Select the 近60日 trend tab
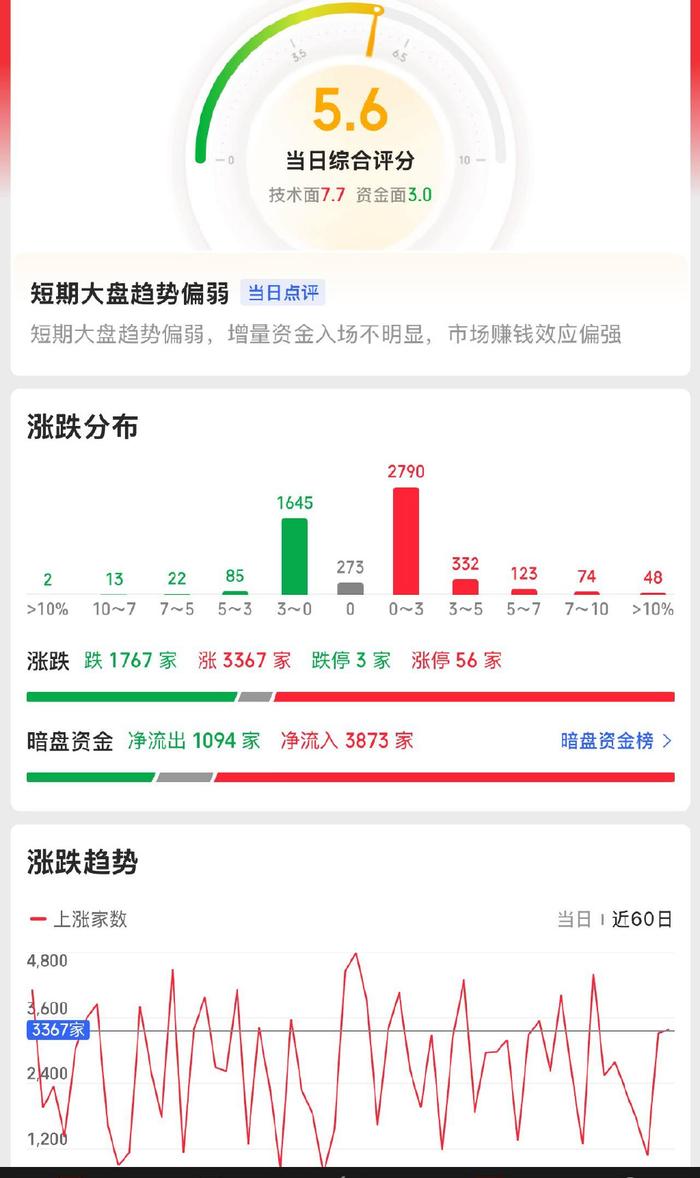Viewport: 700px width, 1178px height. (x=641, y=919)
